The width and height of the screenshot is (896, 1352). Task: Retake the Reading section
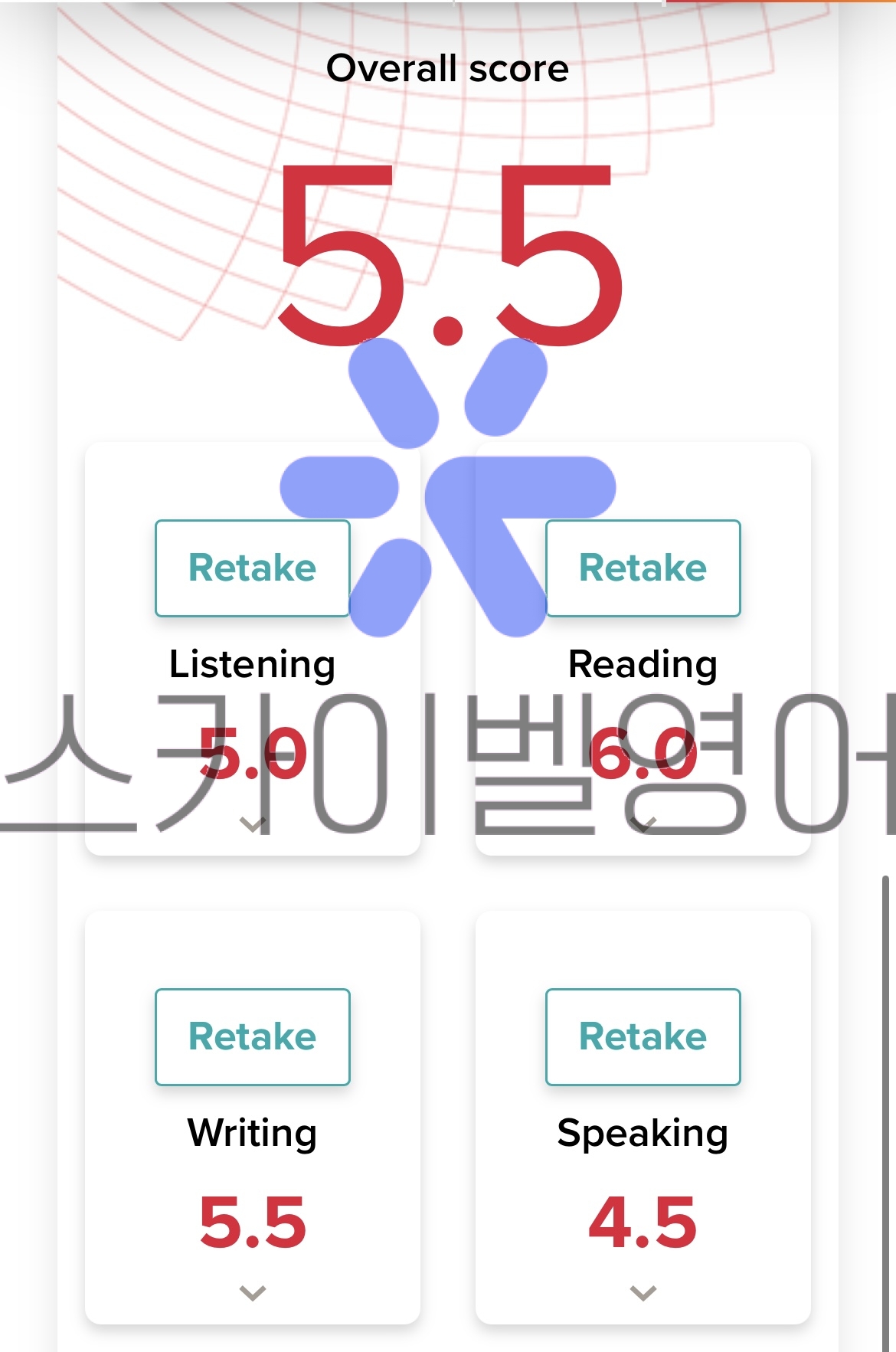click(643, 568)
